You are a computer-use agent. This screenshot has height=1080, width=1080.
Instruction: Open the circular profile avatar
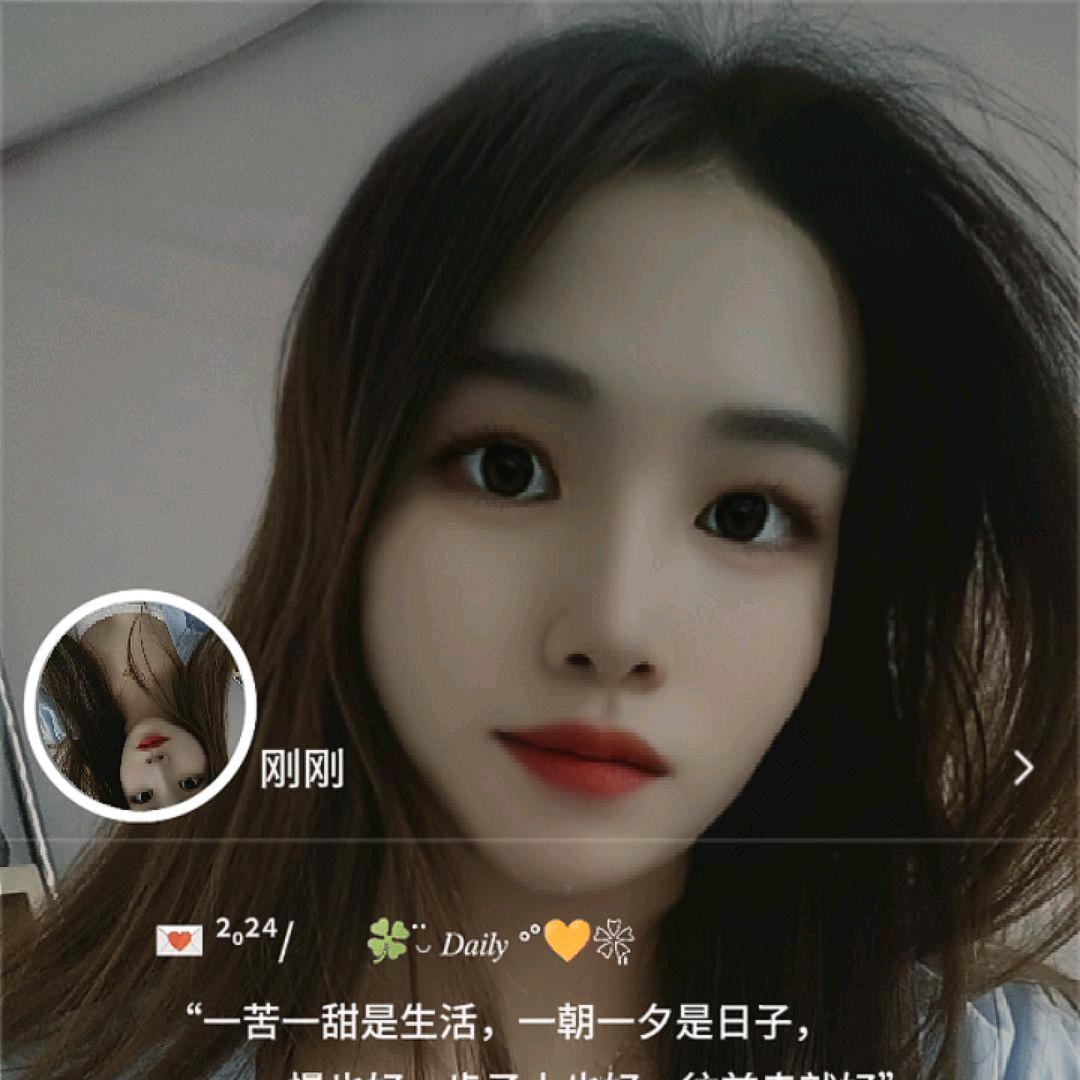point(140,706)
